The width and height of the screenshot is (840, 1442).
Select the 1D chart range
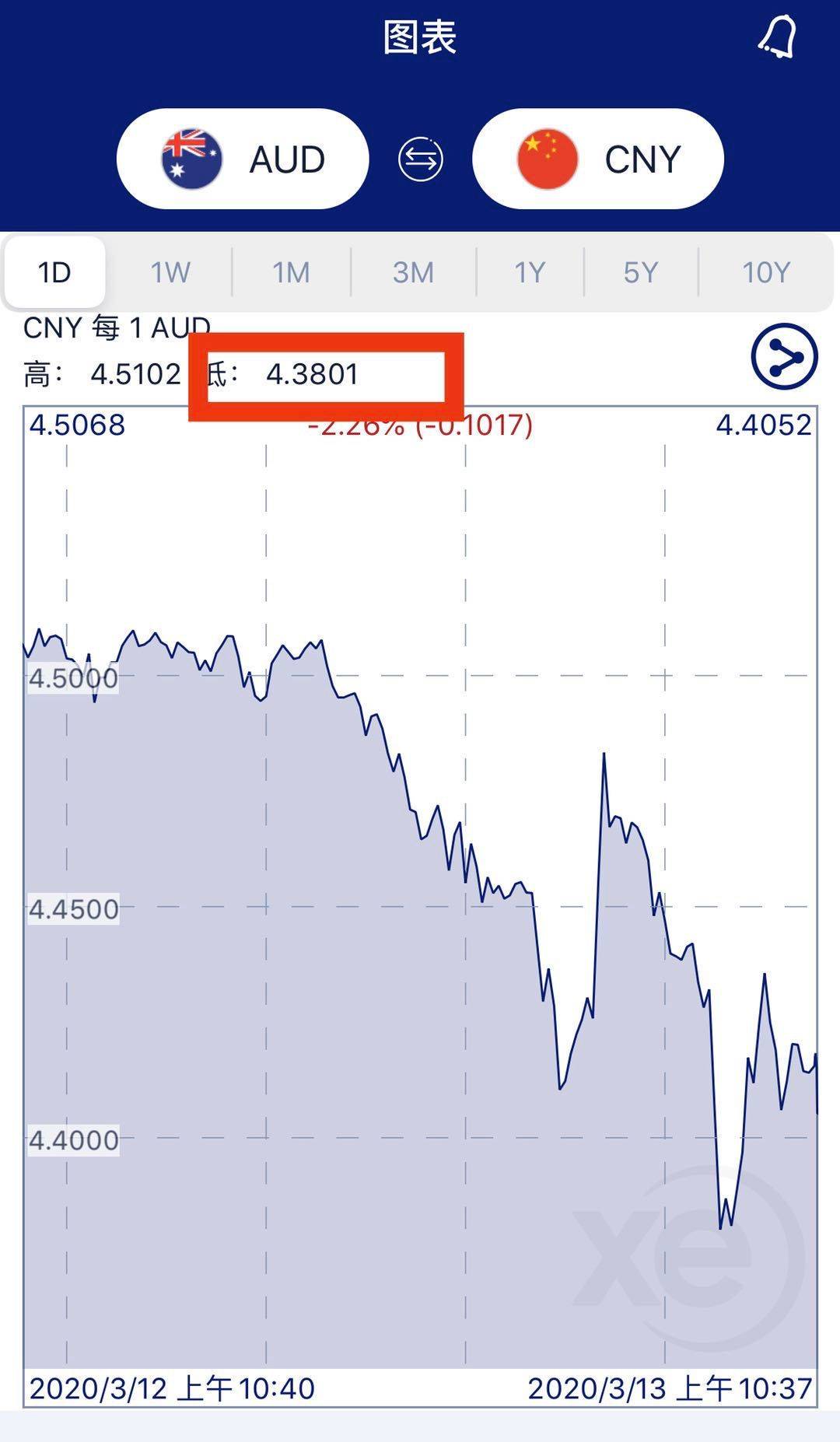pos(54,272)
